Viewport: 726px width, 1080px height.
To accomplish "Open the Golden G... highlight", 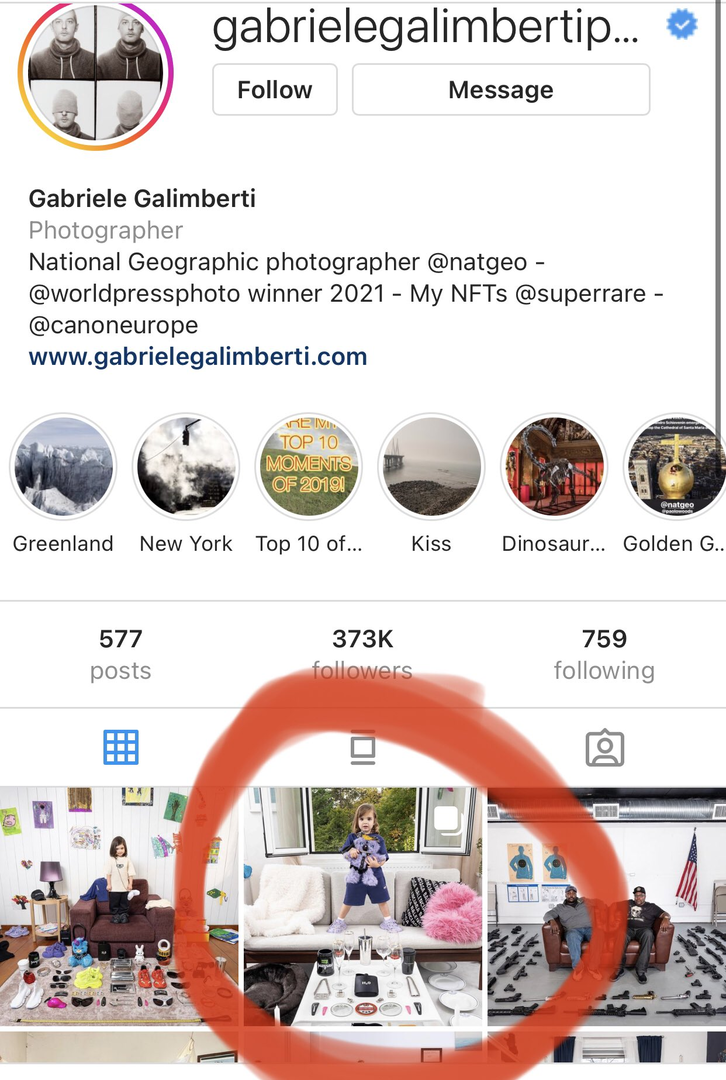I will tap(674, 468).
